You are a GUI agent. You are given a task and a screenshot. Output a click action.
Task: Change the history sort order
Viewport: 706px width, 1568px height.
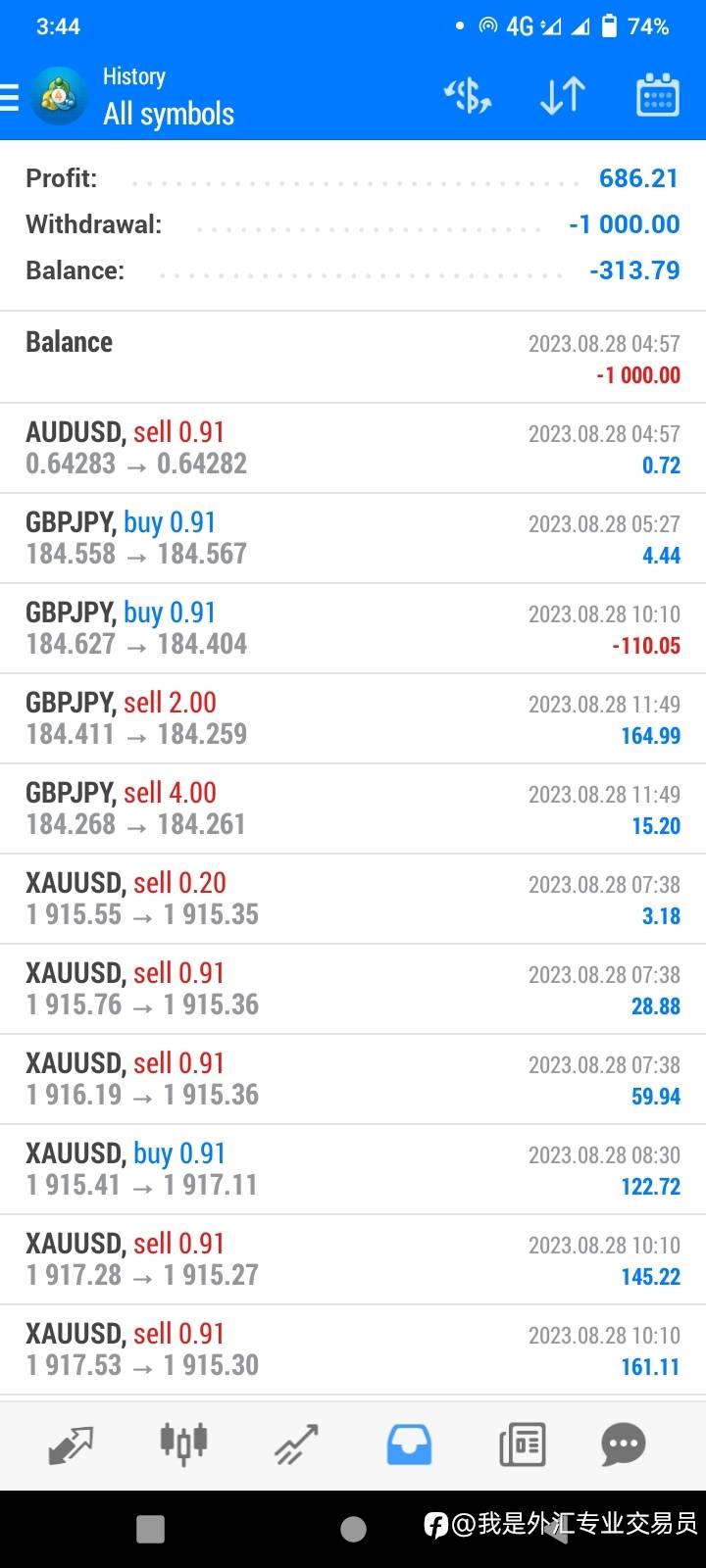pos(563,96)
